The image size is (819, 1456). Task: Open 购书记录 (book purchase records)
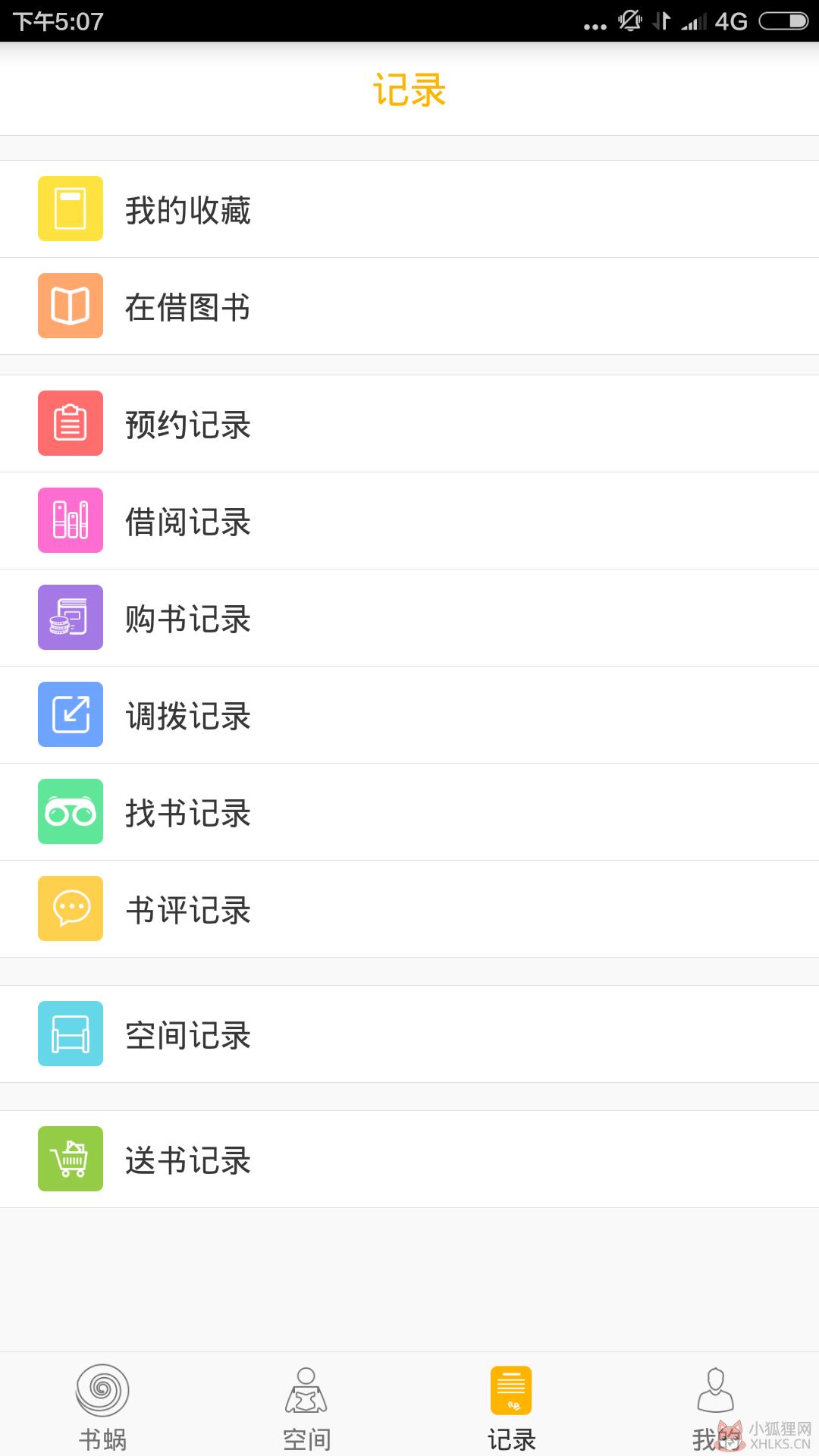409,617
